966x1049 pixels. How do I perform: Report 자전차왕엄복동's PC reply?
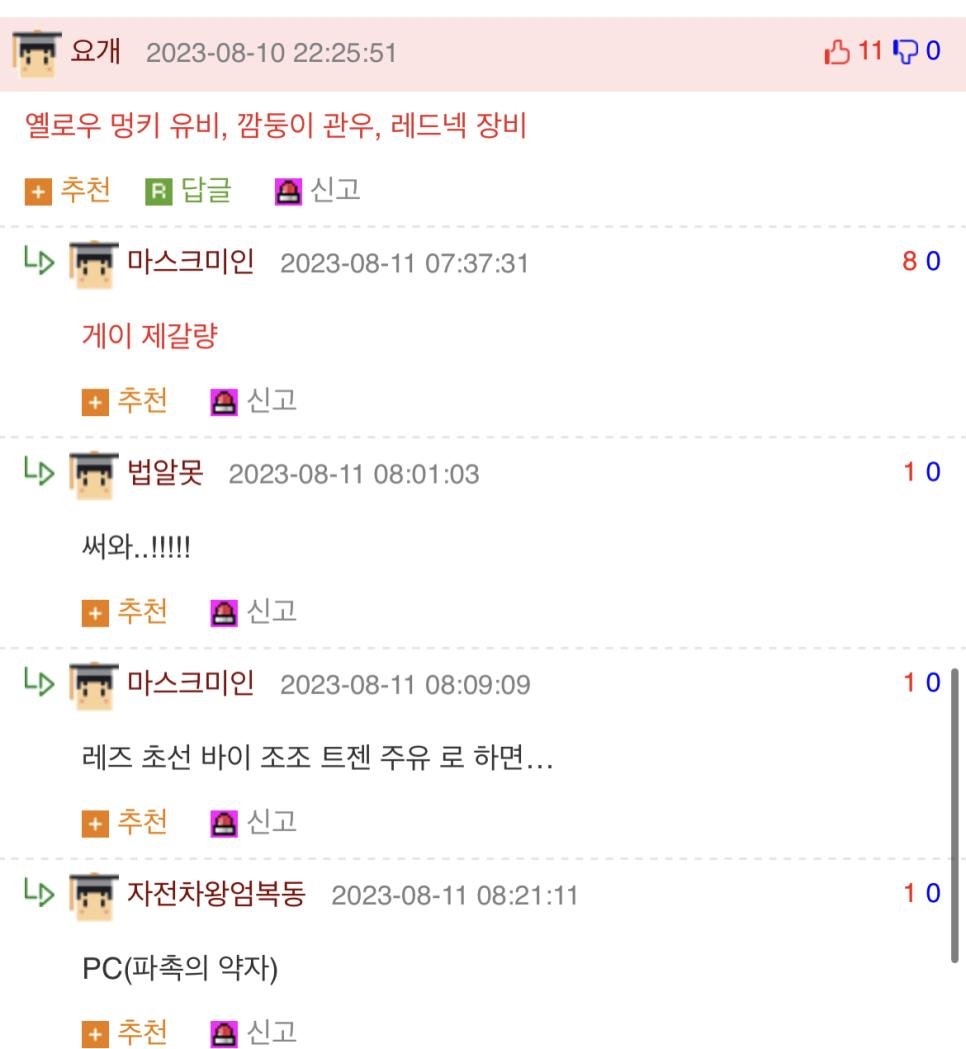[254, 1032]
